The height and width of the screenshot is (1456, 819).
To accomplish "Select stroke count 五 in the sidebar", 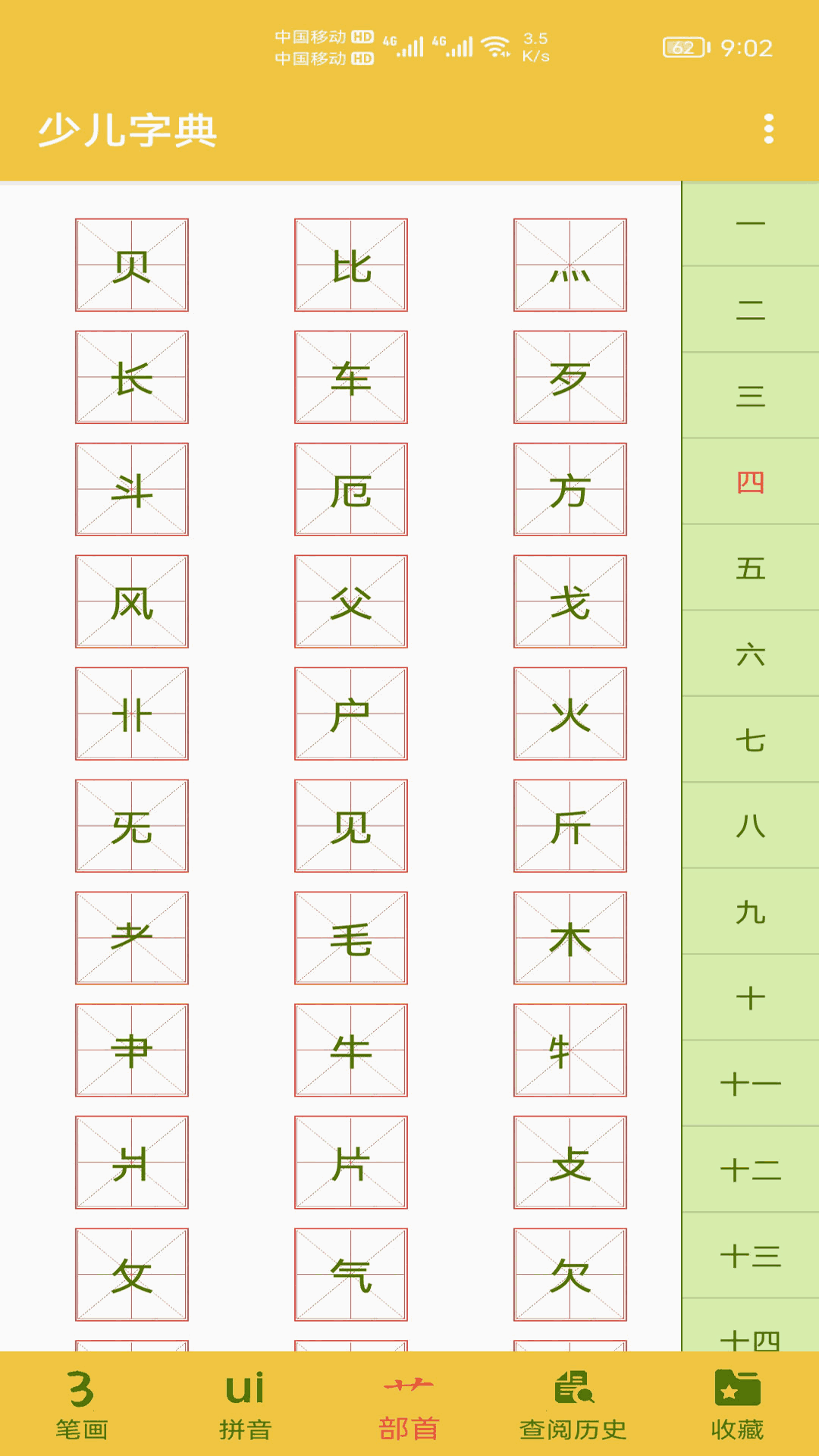I will coord(750,568).
